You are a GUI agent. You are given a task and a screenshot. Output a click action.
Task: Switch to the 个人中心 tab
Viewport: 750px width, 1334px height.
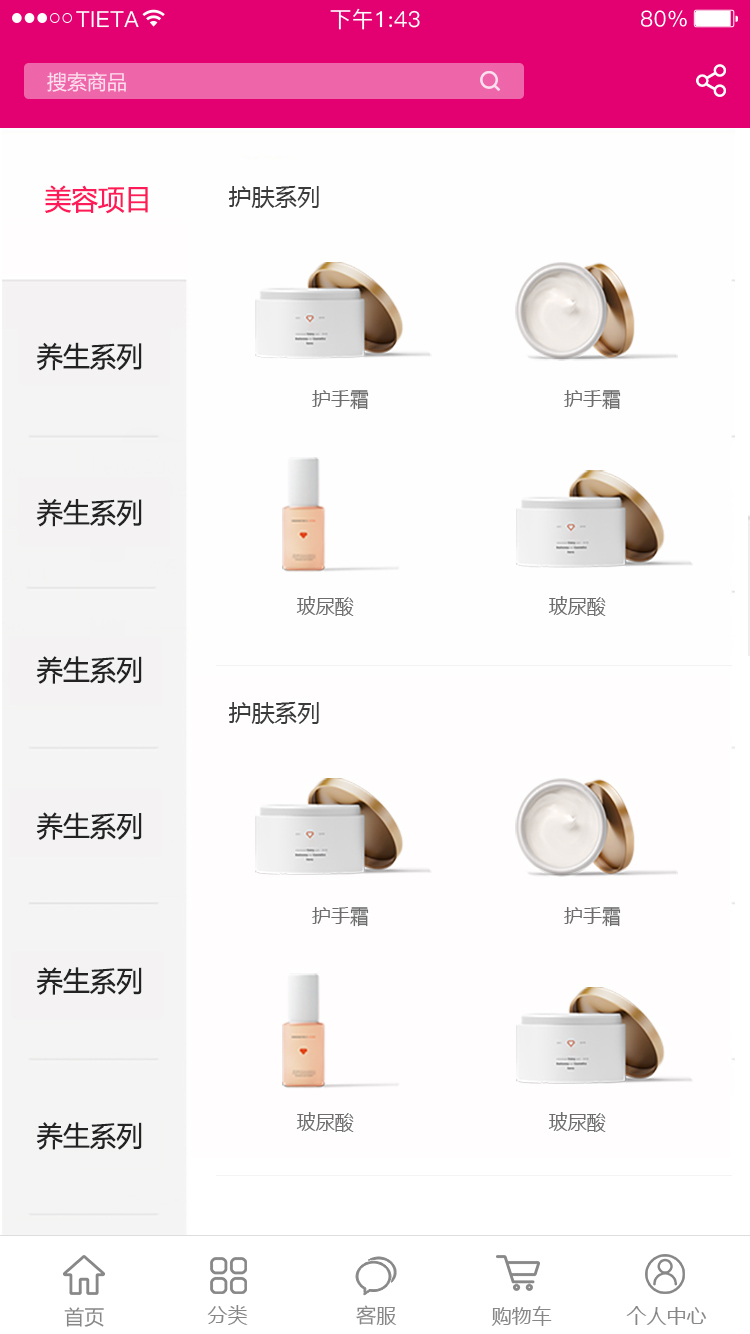click(665, 1290)
